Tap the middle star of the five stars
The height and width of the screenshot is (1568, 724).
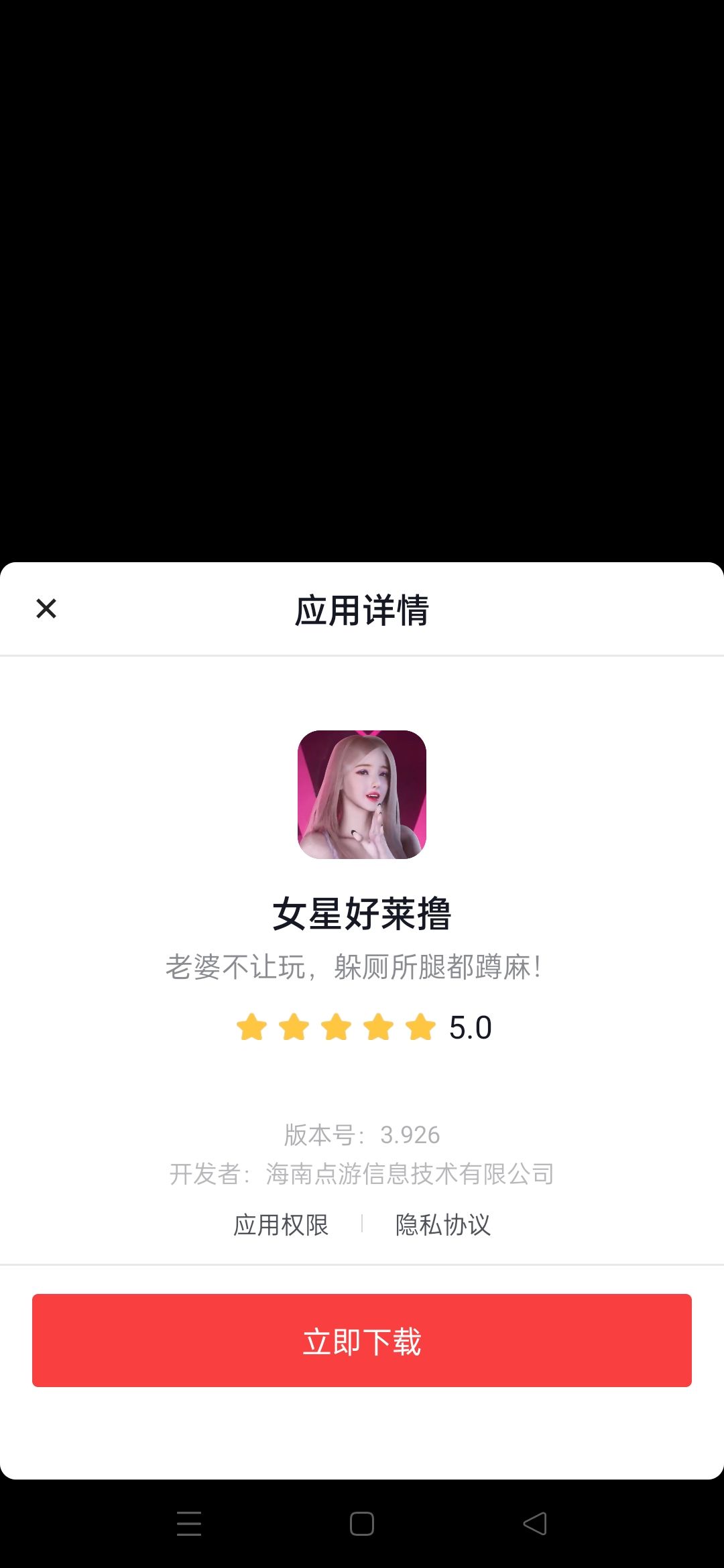point(336,1025)
